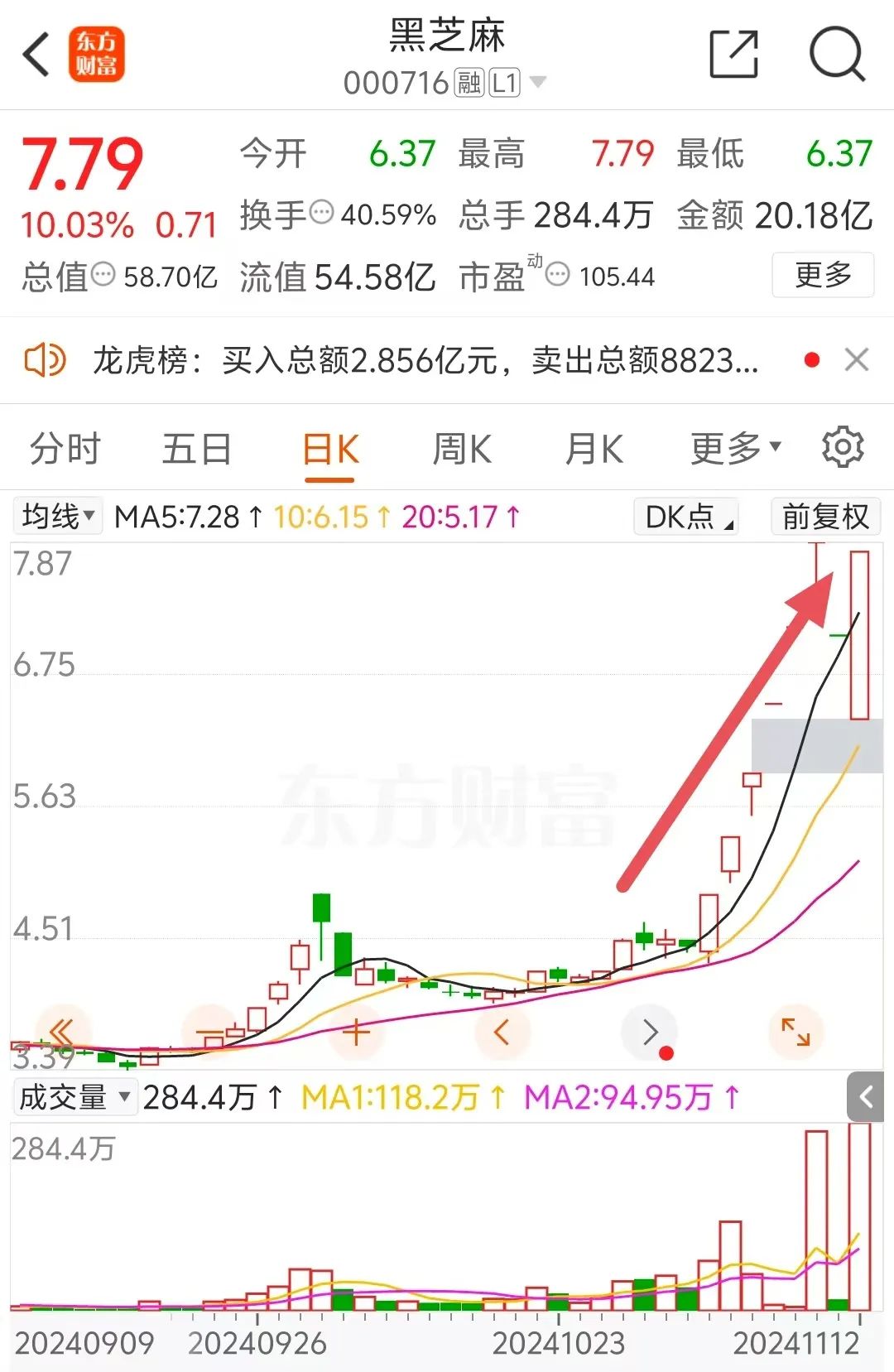Open the search magnifier
The width and height of the screenshot is (894, 1372).
click(836, 55)
